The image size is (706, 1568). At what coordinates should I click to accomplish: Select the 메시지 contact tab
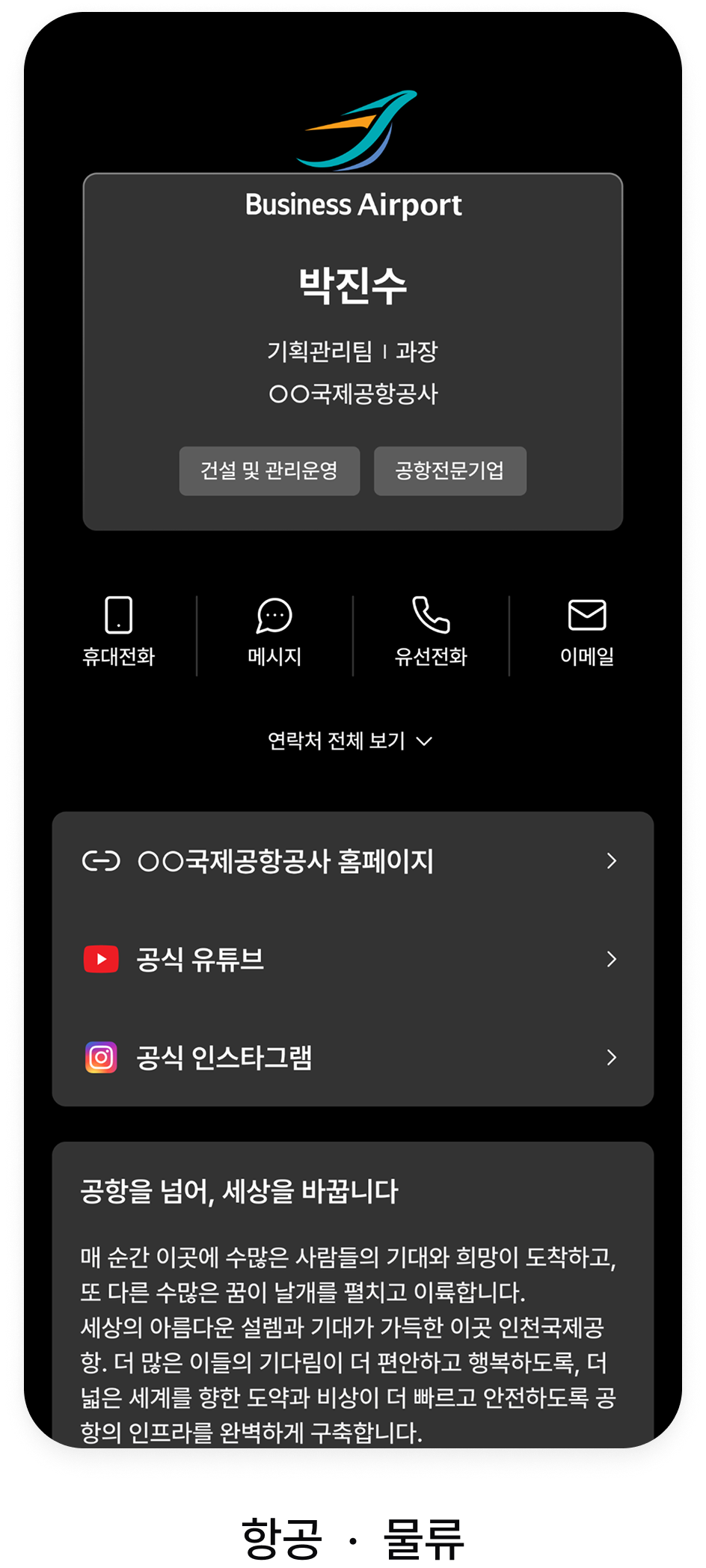[275, 636]
